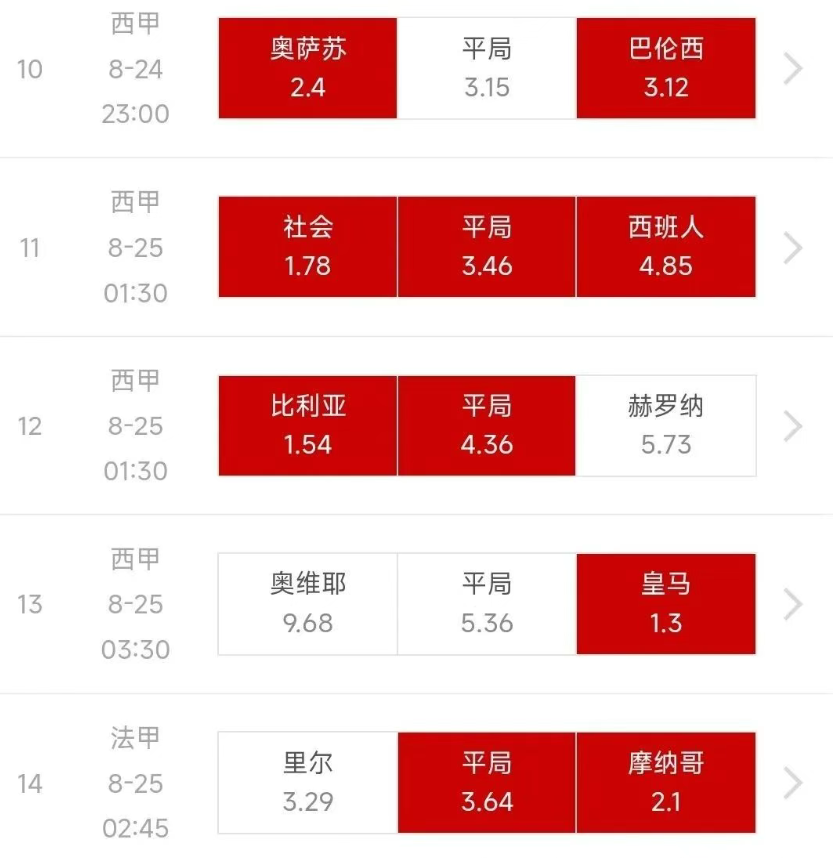Select 奥维耶 win at 9.68
This screenshot has width=836, height=858.
coord(308,604)
